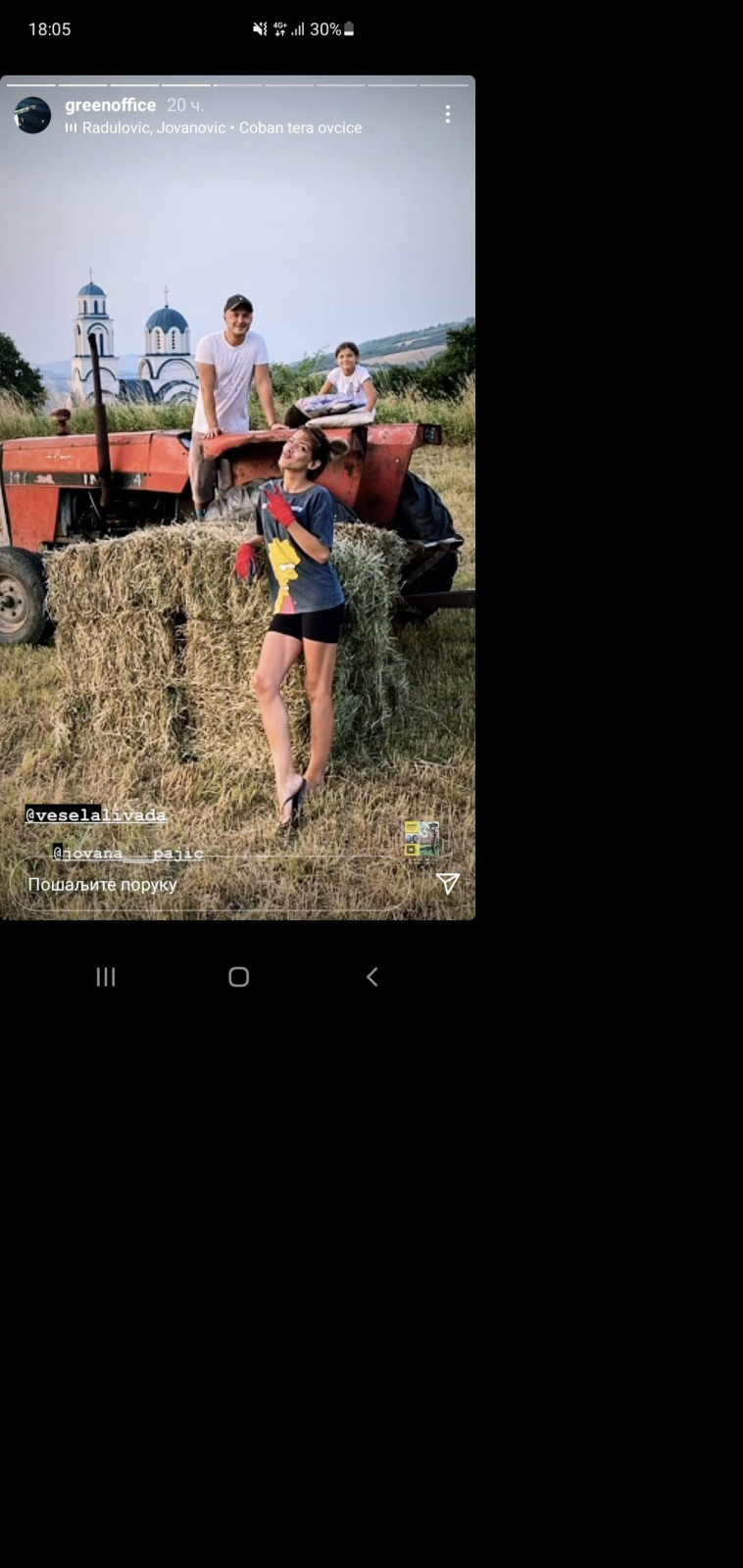
Task: Open greenoffice profile avatar
Action: (32, 116)
